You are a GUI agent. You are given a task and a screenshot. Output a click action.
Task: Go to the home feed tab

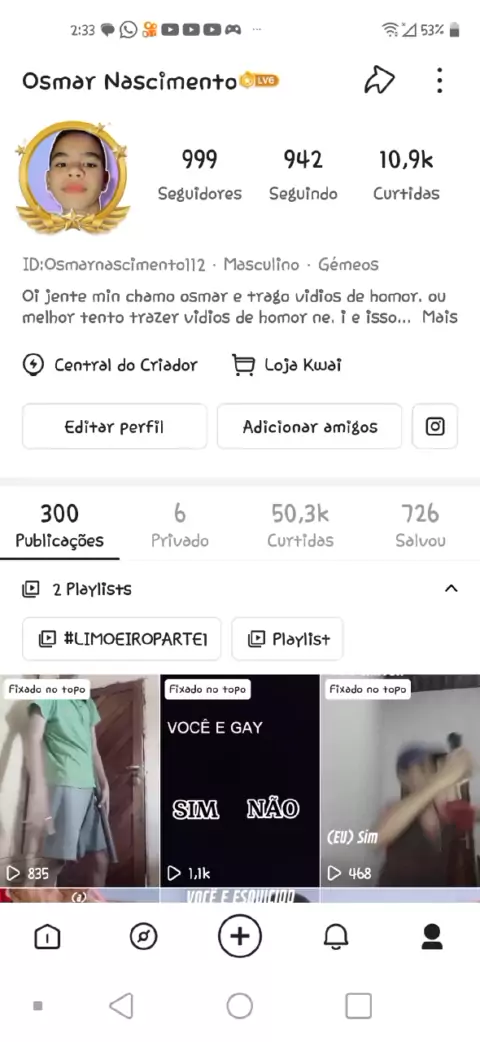pos(47,937)
